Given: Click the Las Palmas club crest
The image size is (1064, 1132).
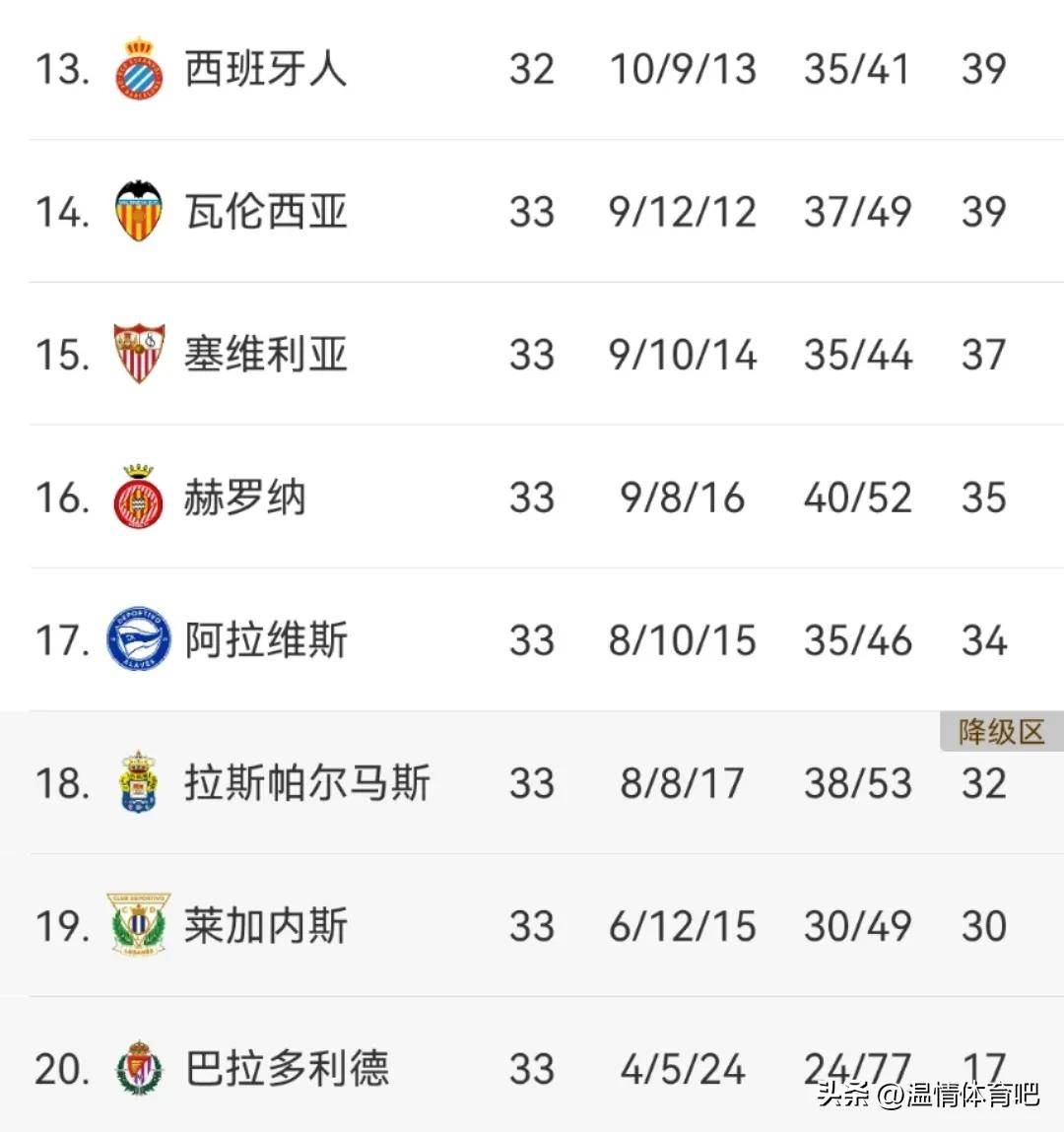Looking at the screenshot, I should coord(139,782).
